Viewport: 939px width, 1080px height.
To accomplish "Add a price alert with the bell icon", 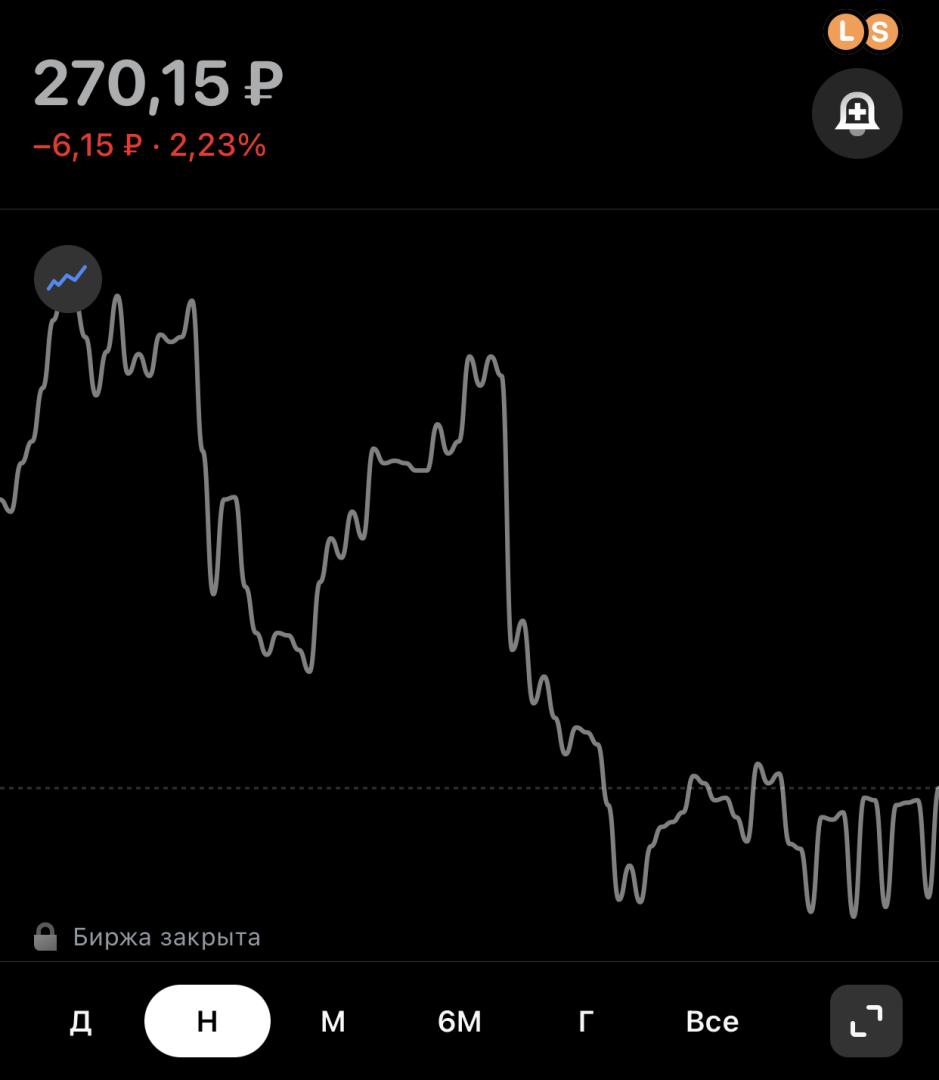I will tap(857, 114).
